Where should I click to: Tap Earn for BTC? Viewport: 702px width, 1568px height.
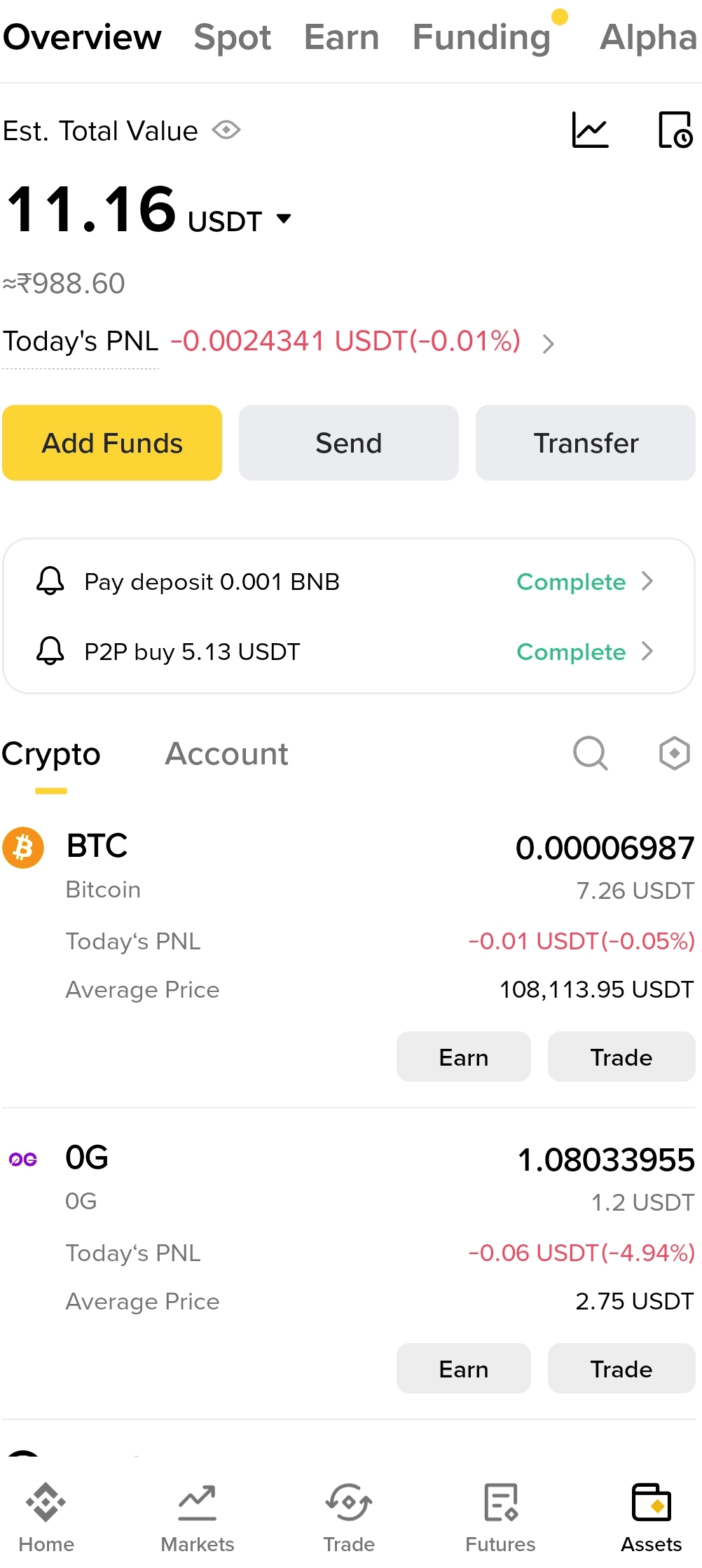[464, 1057]
